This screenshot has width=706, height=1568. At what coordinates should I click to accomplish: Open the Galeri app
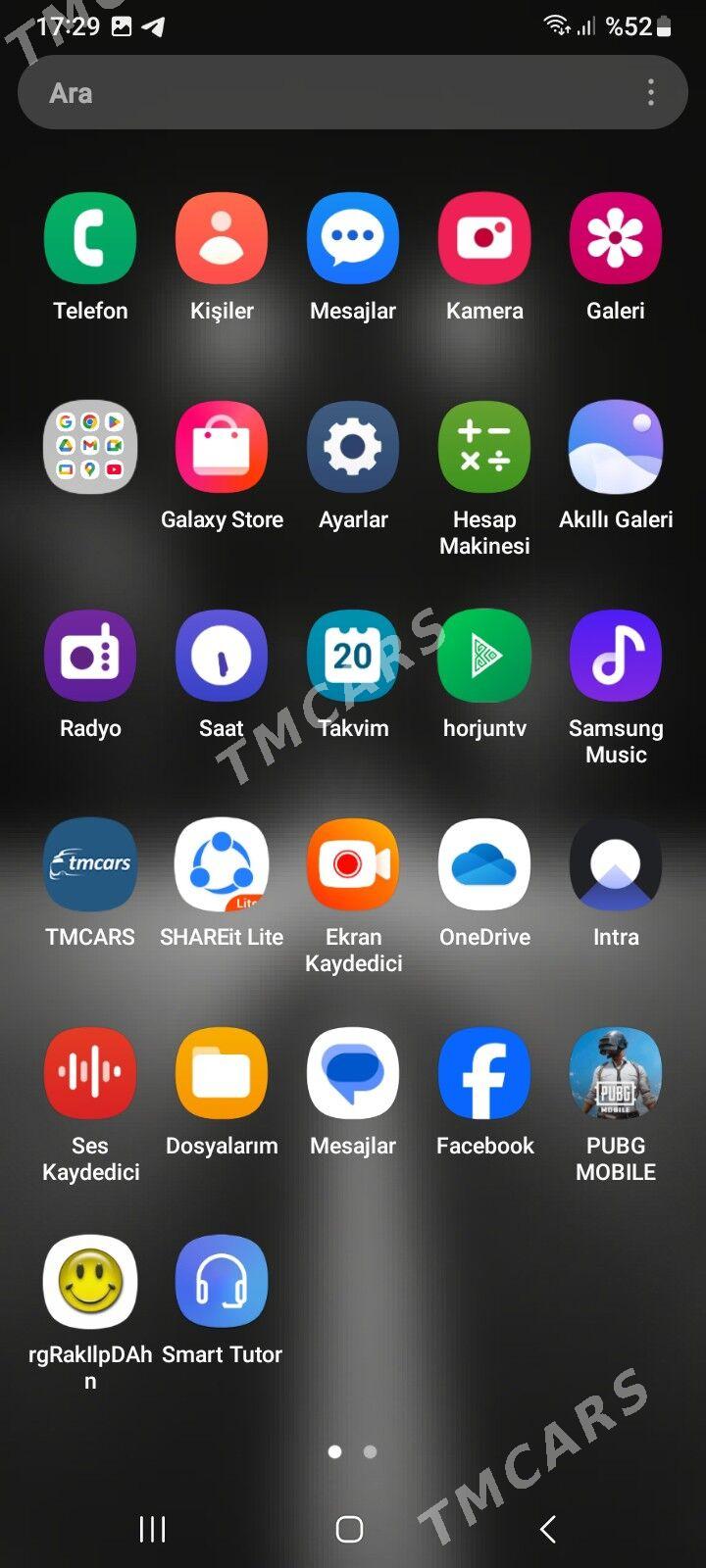point(616,239)
